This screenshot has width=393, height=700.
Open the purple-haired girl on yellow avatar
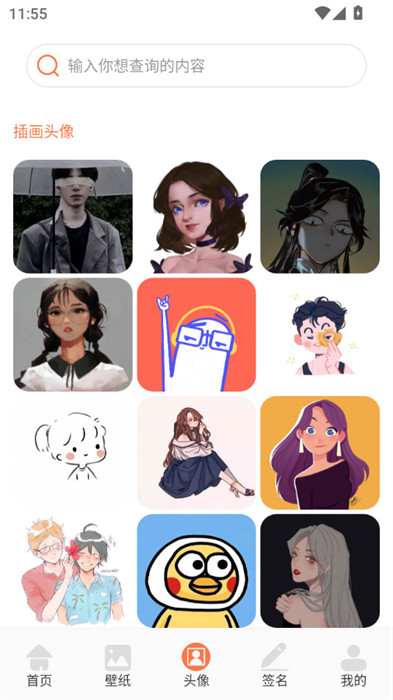click(x=320, y=453)
